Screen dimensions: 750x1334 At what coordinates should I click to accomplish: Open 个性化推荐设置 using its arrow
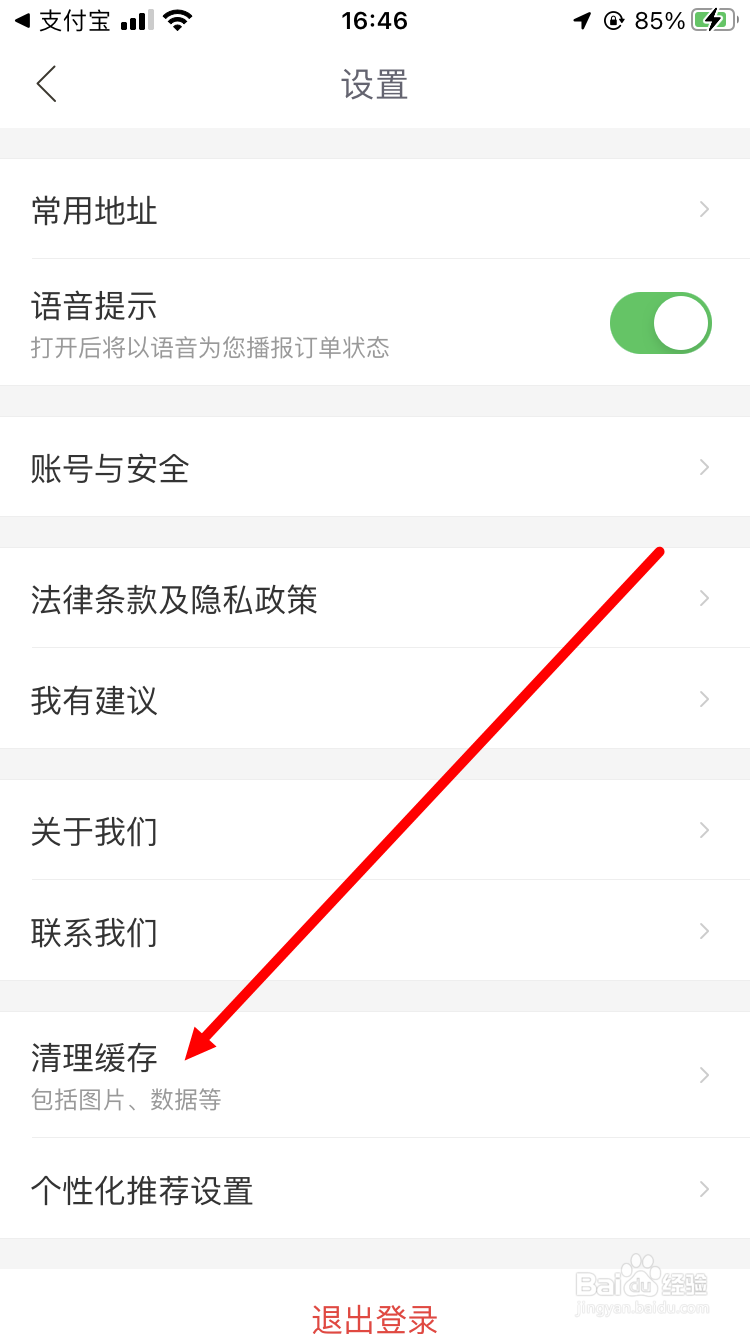pyautogui.click(x=704, y=1190)
